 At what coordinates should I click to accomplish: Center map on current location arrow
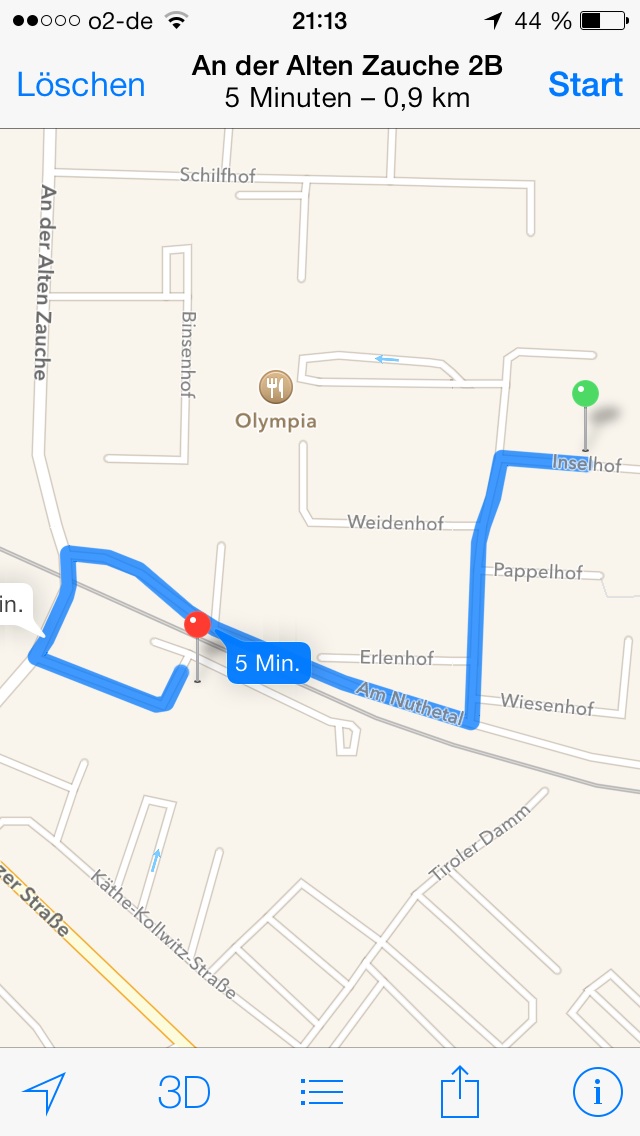click(43, 1093)
